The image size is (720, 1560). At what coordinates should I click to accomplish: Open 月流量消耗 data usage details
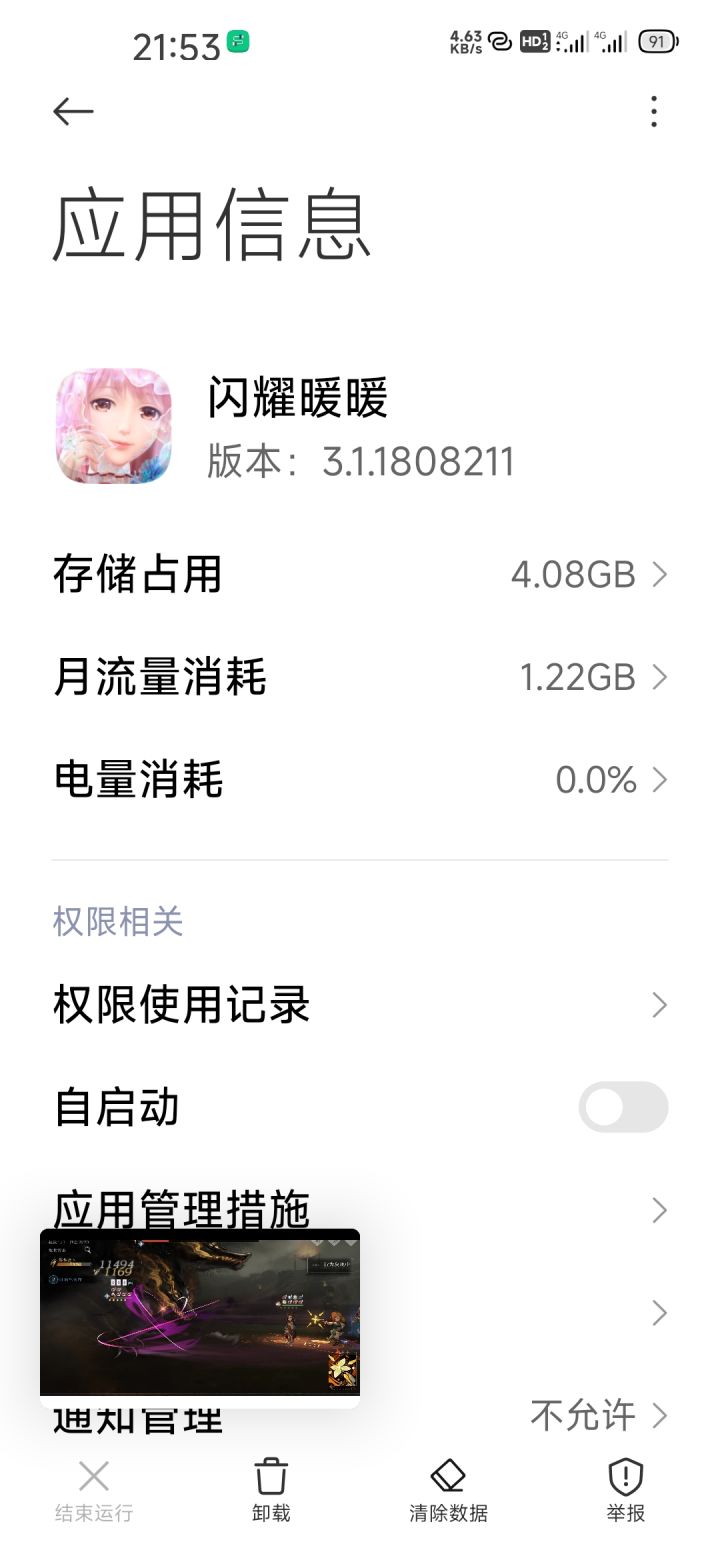[x=360, y=676]
